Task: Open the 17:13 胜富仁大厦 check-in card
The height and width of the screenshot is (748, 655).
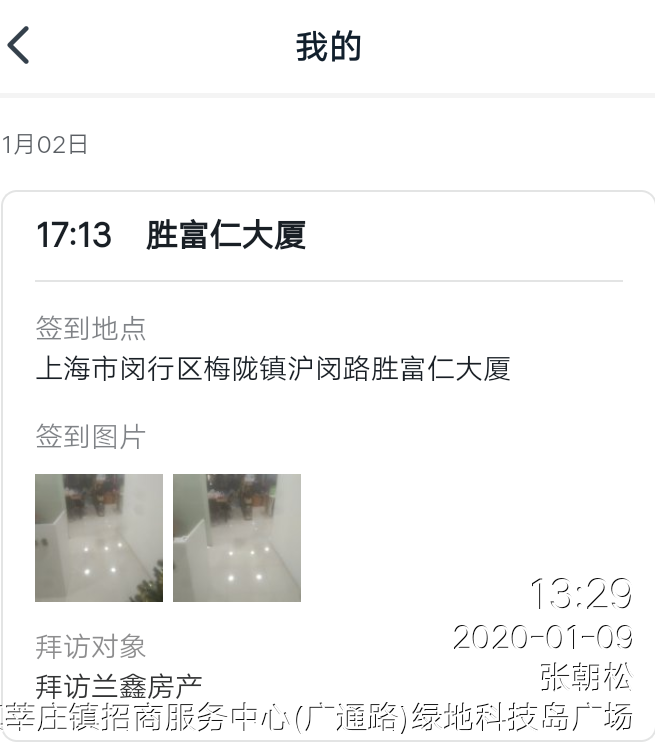Action: point(225,236)
